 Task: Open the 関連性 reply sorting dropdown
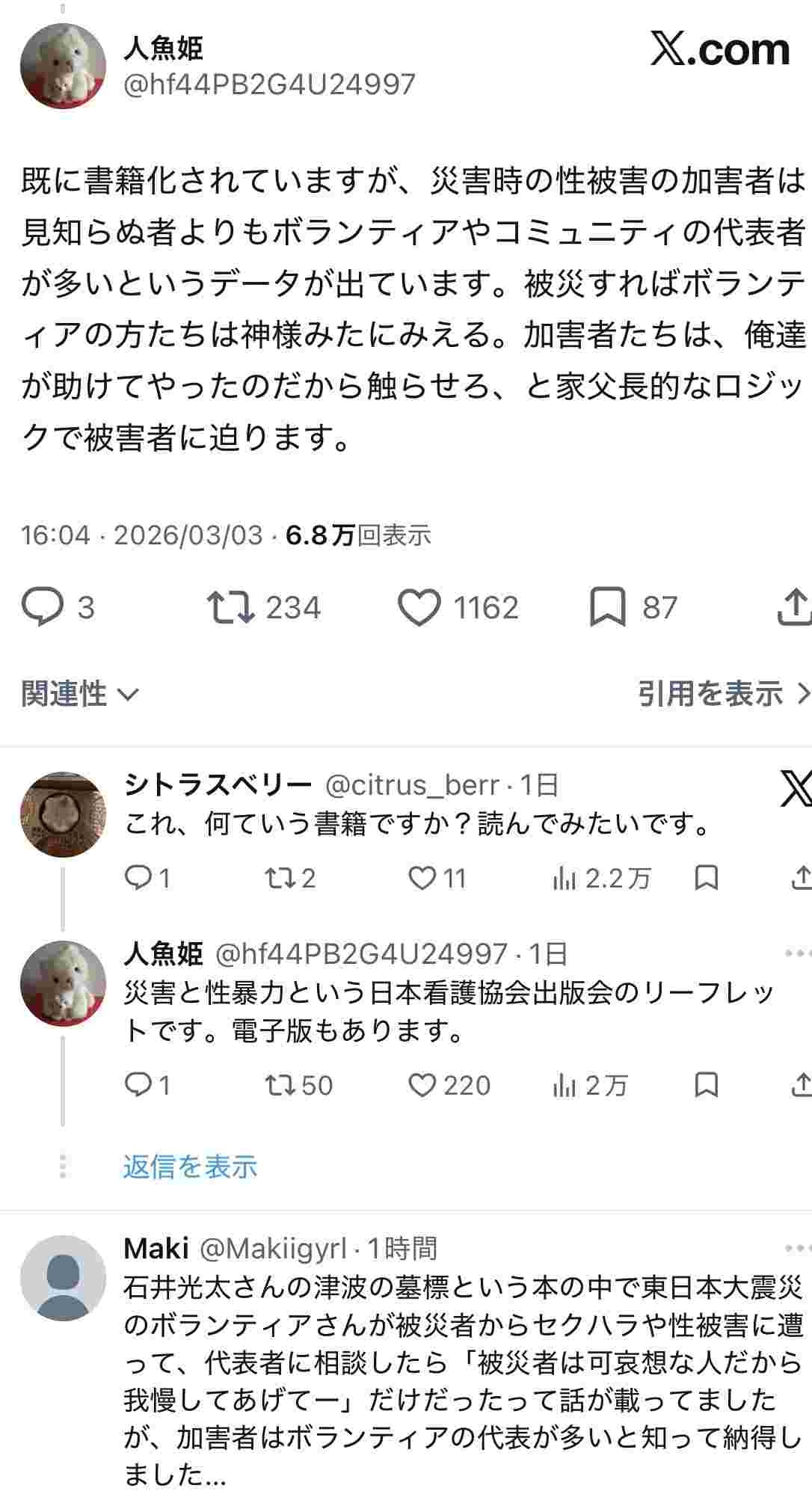click(80, 694)
